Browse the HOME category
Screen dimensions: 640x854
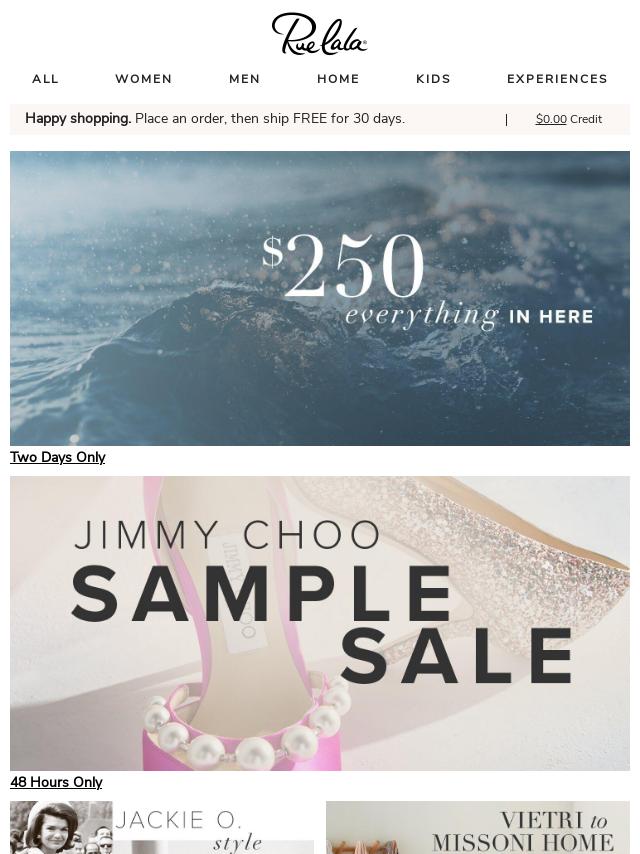coord(338,79)
